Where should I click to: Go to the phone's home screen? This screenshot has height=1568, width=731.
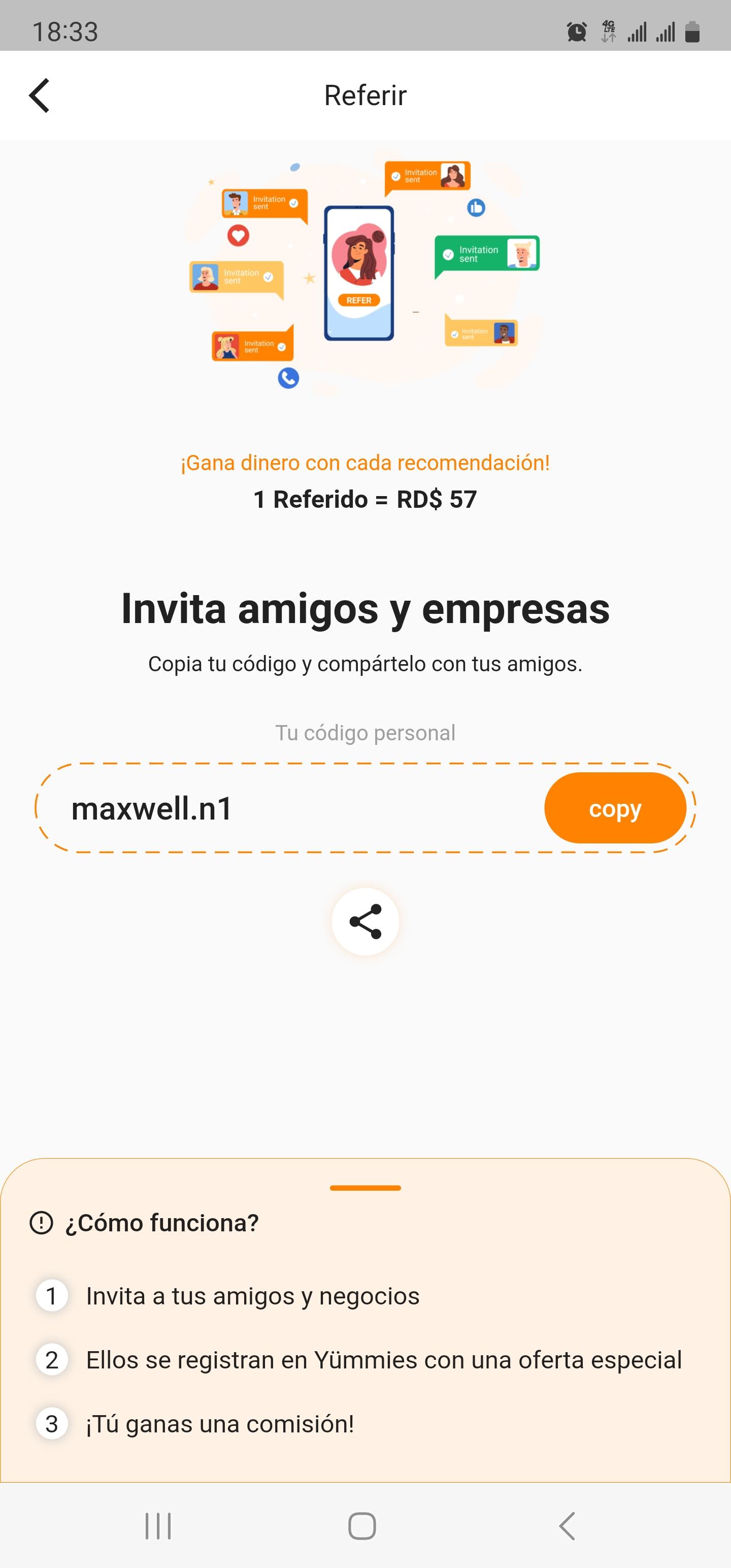362,1526
